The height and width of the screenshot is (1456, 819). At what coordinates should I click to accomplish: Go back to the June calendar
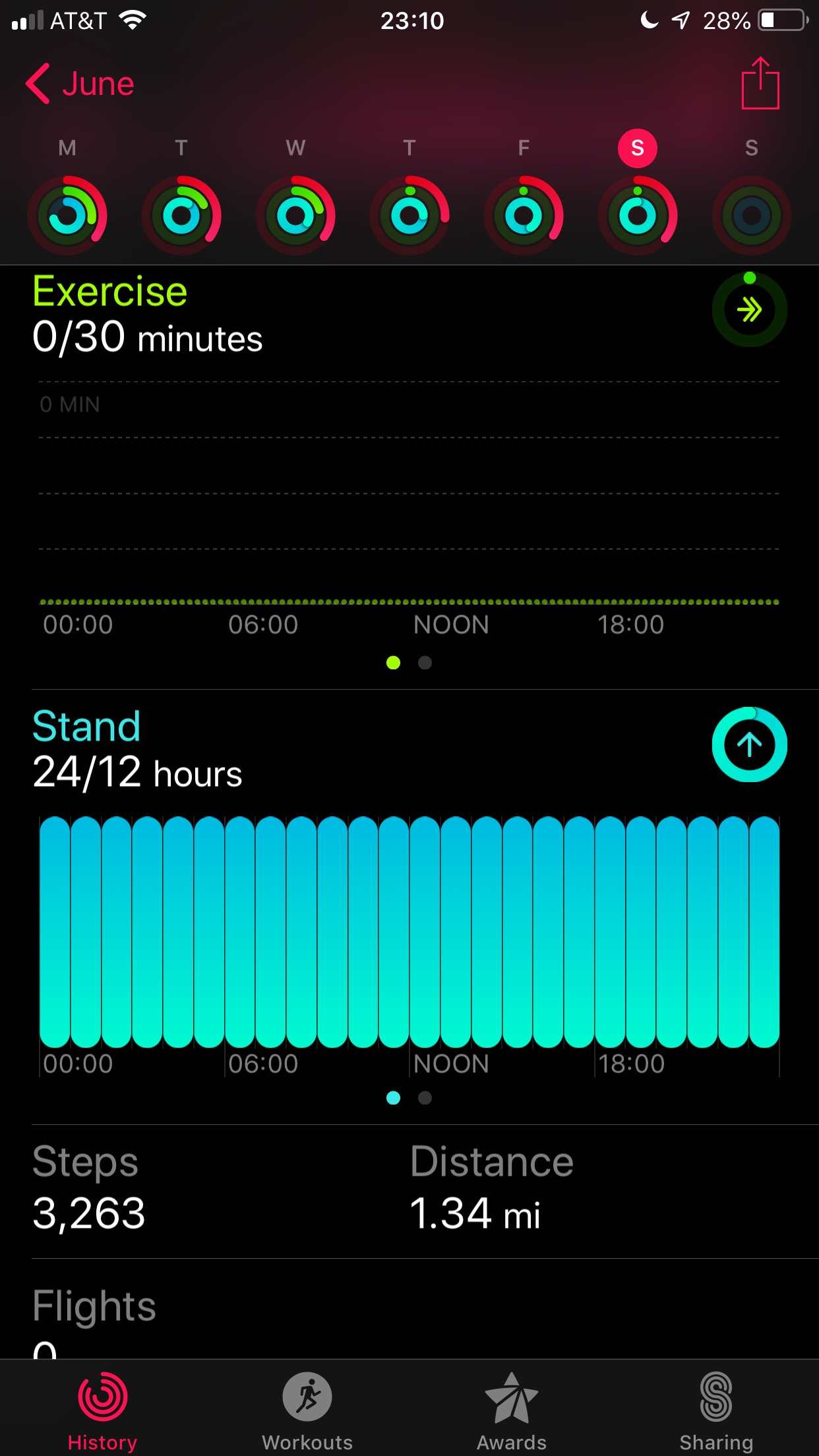click(80, 84)
